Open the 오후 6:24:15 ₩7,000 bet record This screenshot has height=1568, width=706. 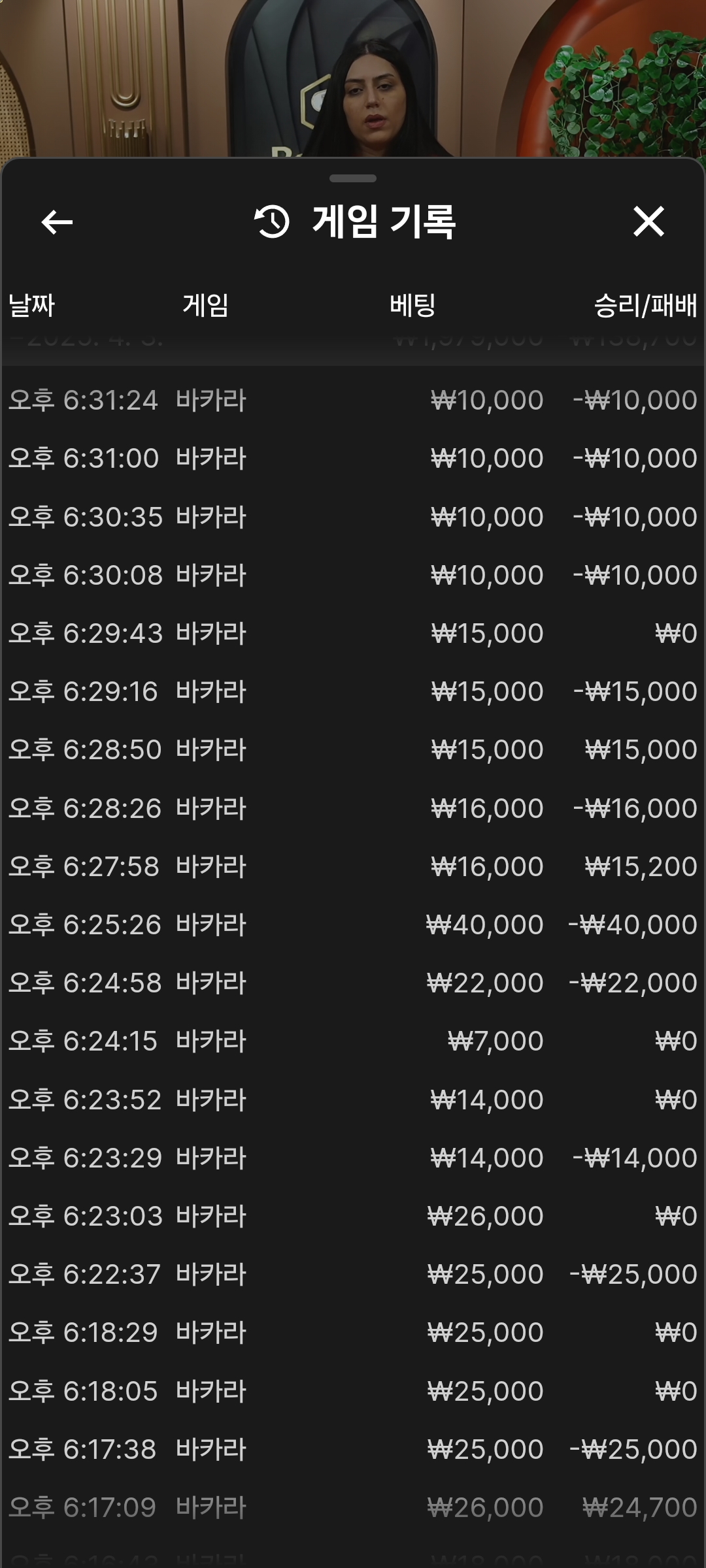(353, 1041)
